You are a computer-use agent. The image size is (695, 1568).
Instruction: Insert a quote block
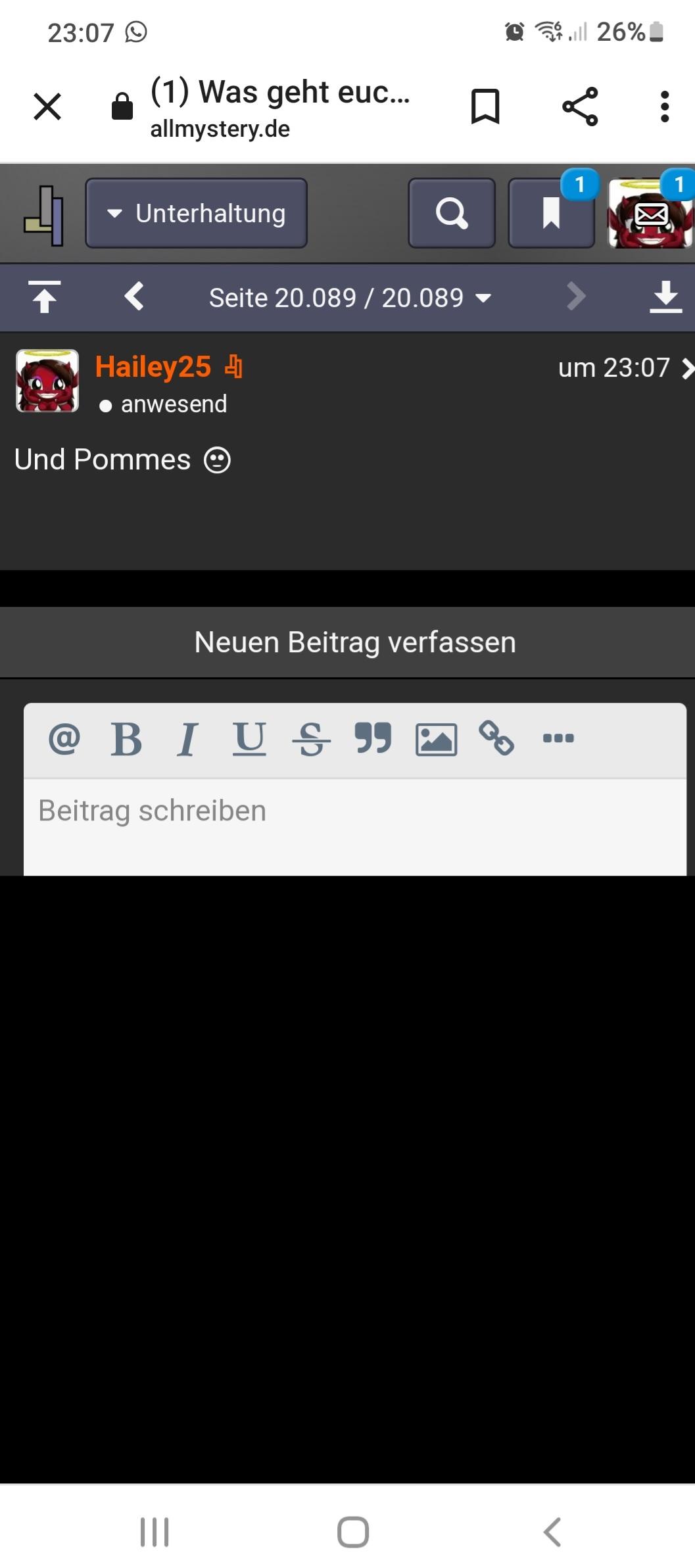(373, 738)
